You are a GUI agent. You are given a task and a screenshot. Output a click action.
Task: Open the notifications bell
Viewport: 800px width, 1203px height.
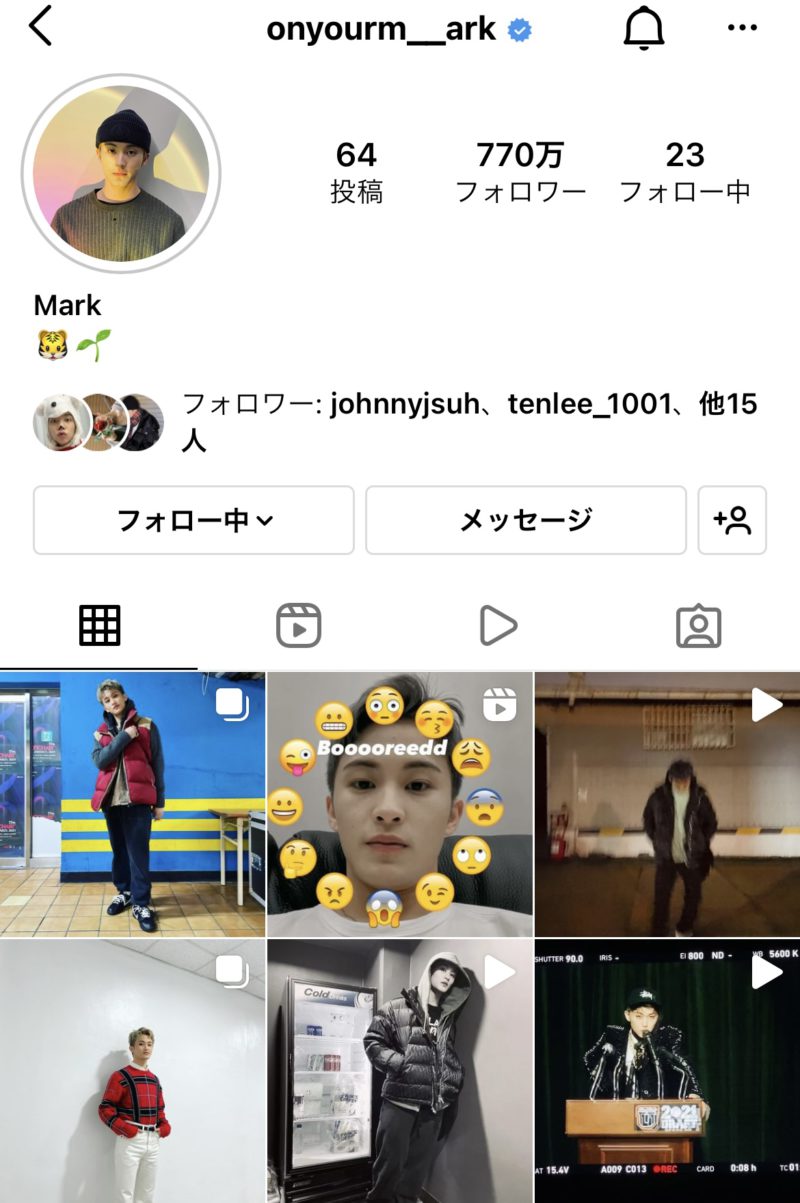pyautogui.click(x=644, y=28)
